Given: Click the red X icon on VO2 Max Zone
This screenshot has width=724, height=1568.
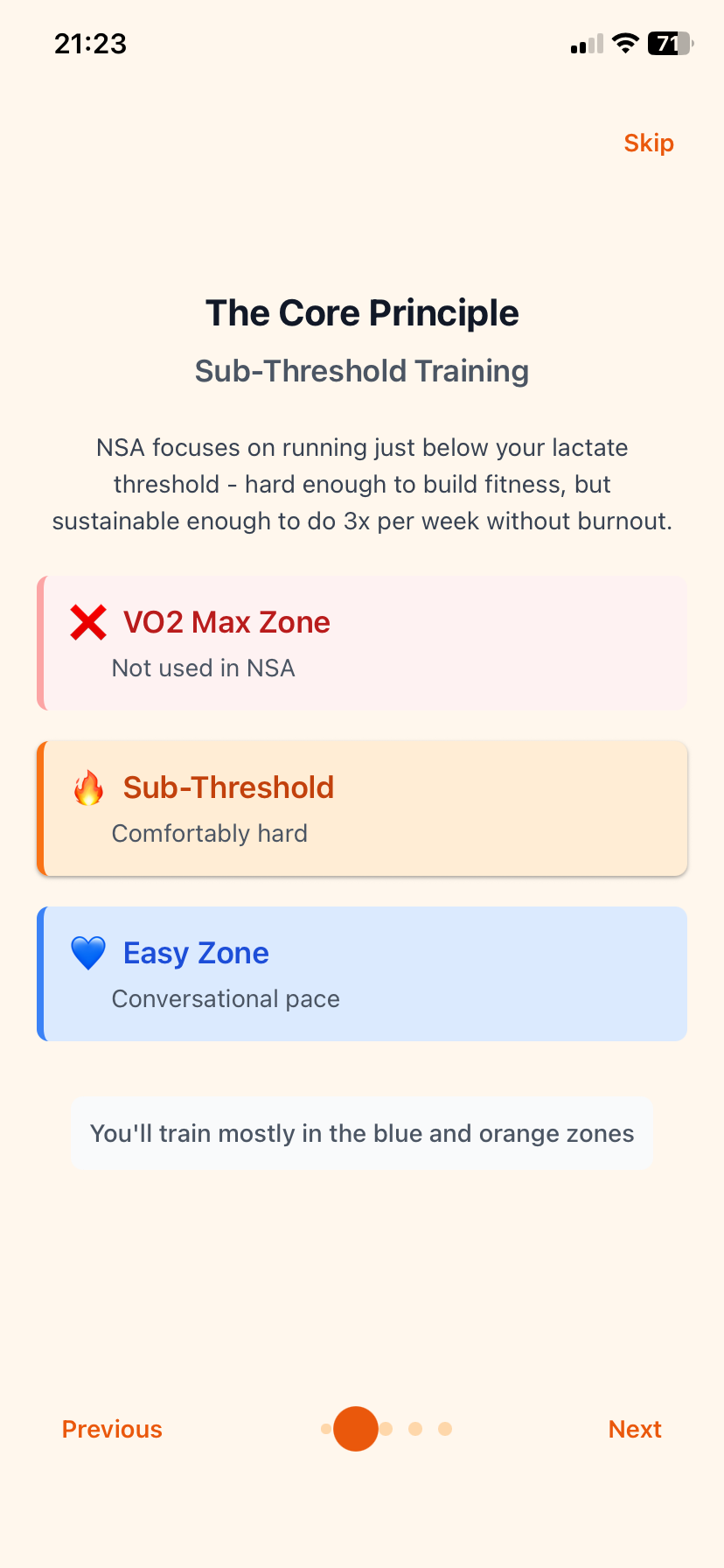Looking at the screenshot, I should pyautogui.click(x=87, y=622).
